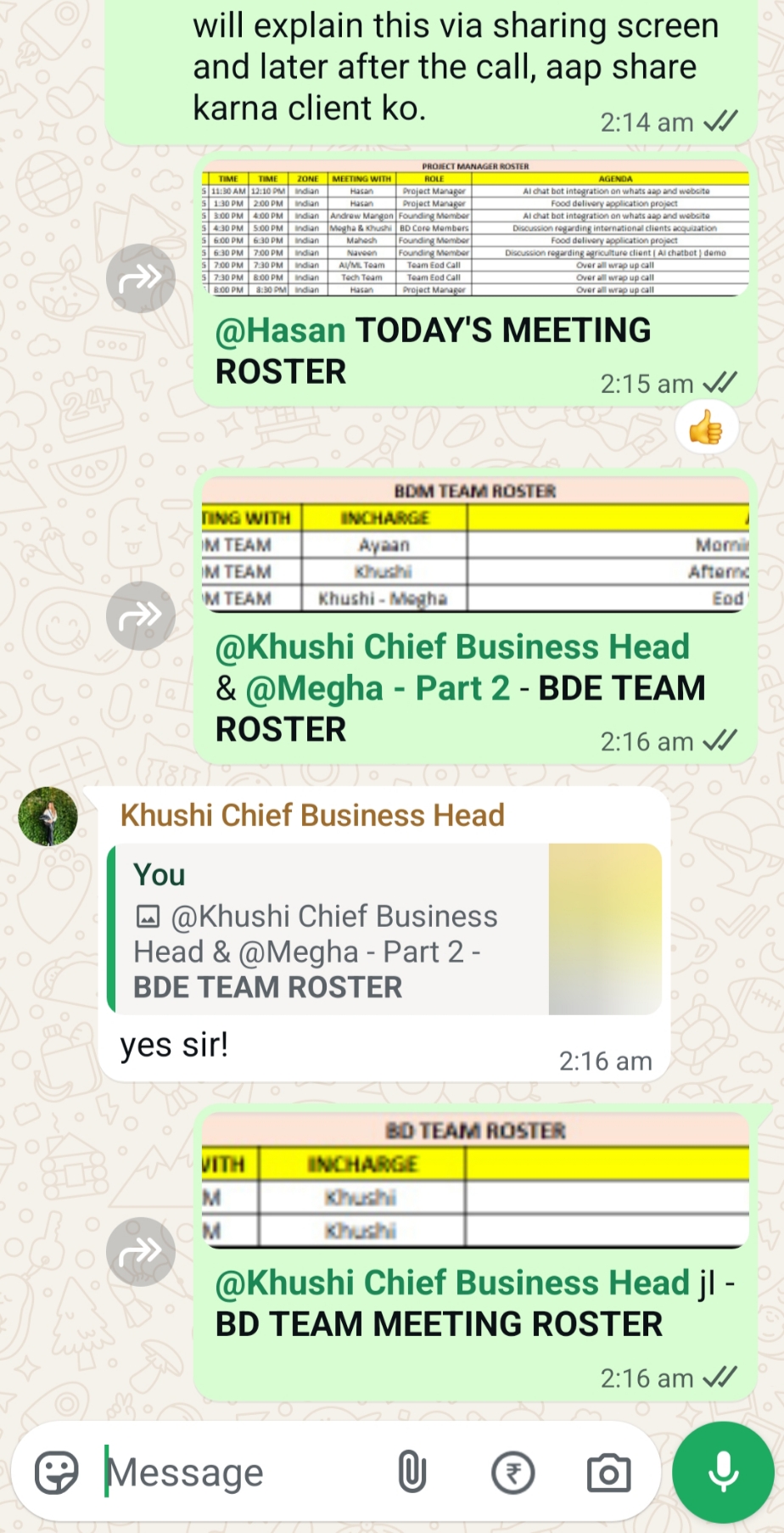Tap the Message text field
This screenshot has height=1533, width=784.
238,1473
